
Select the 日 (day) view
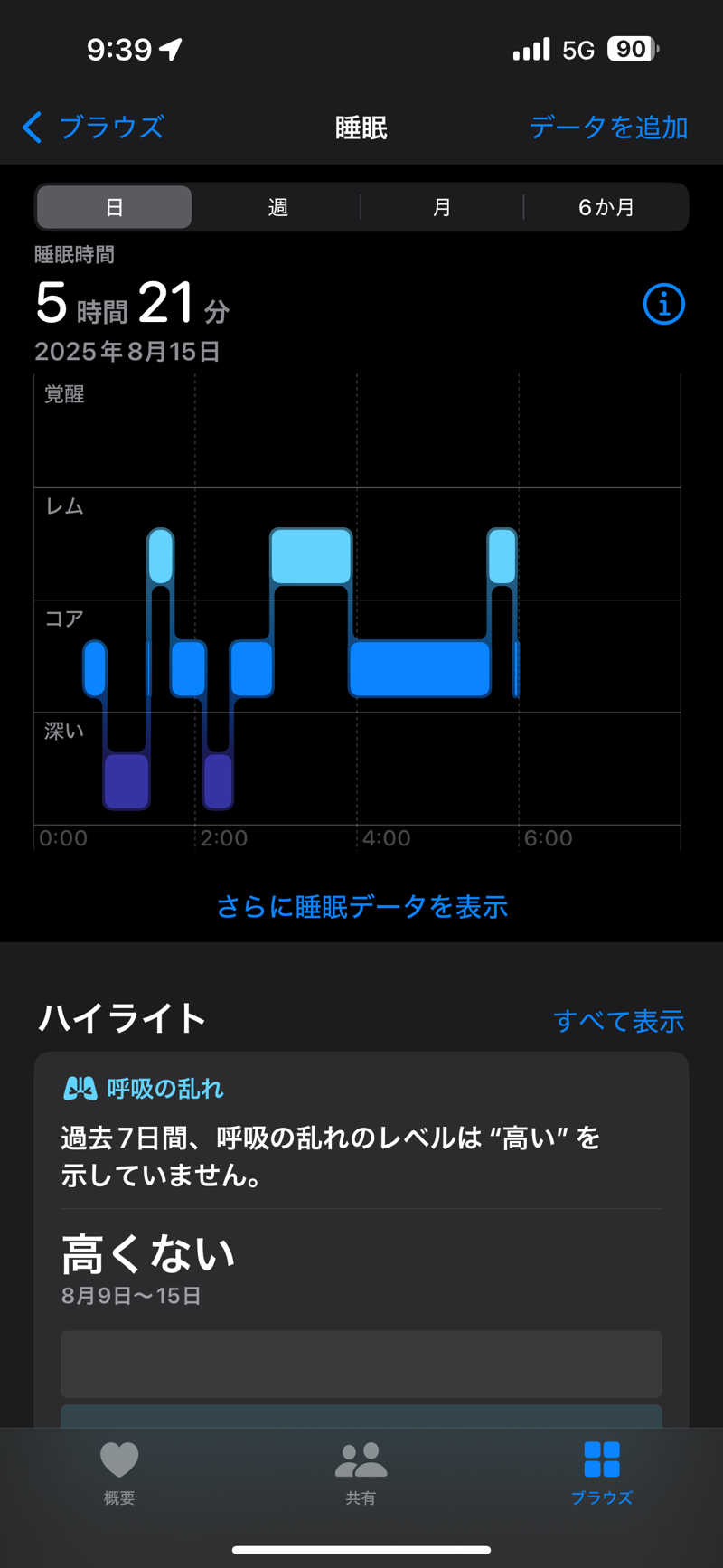tap(115, 207)
